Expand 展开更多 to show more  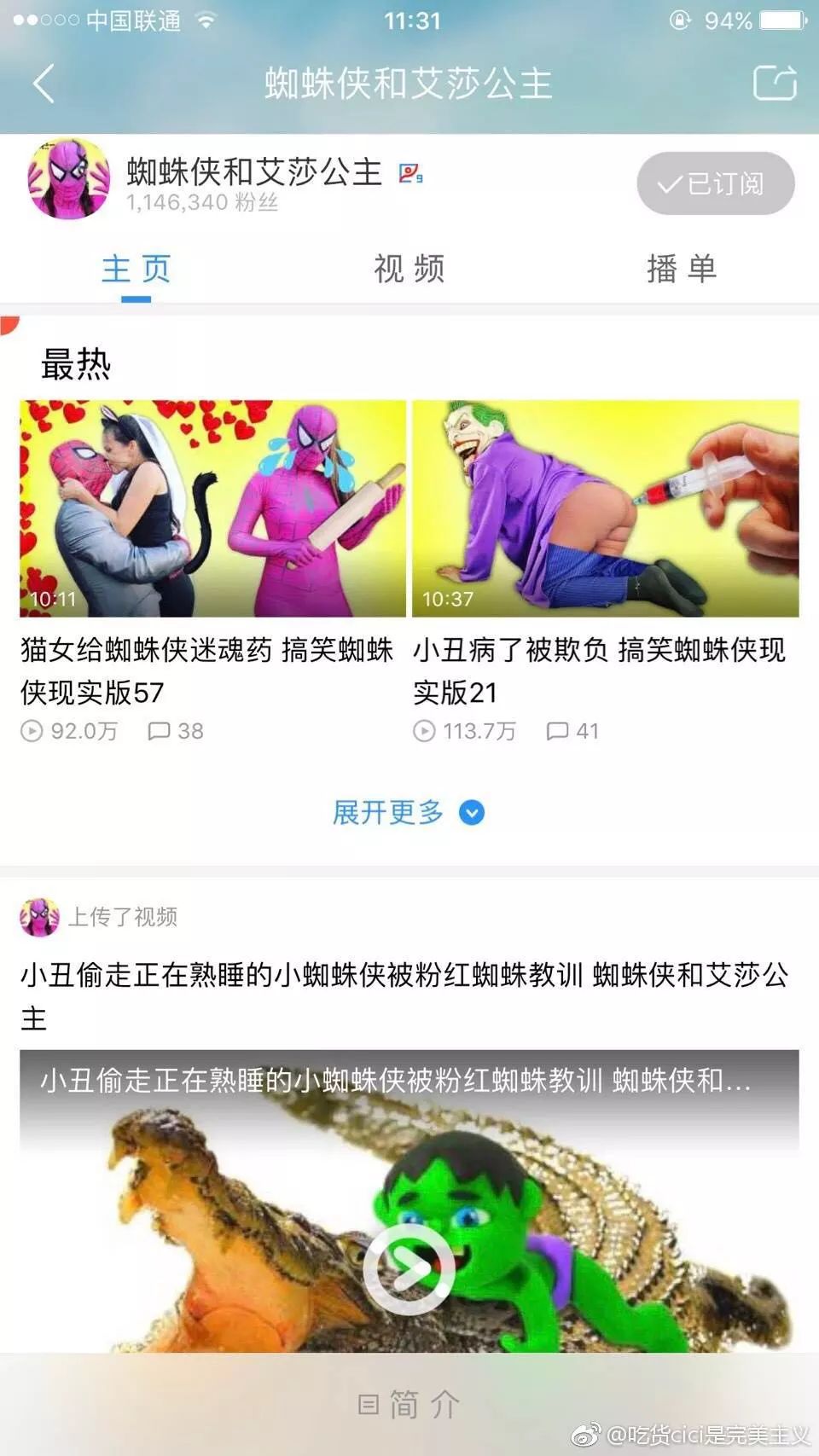409,812
